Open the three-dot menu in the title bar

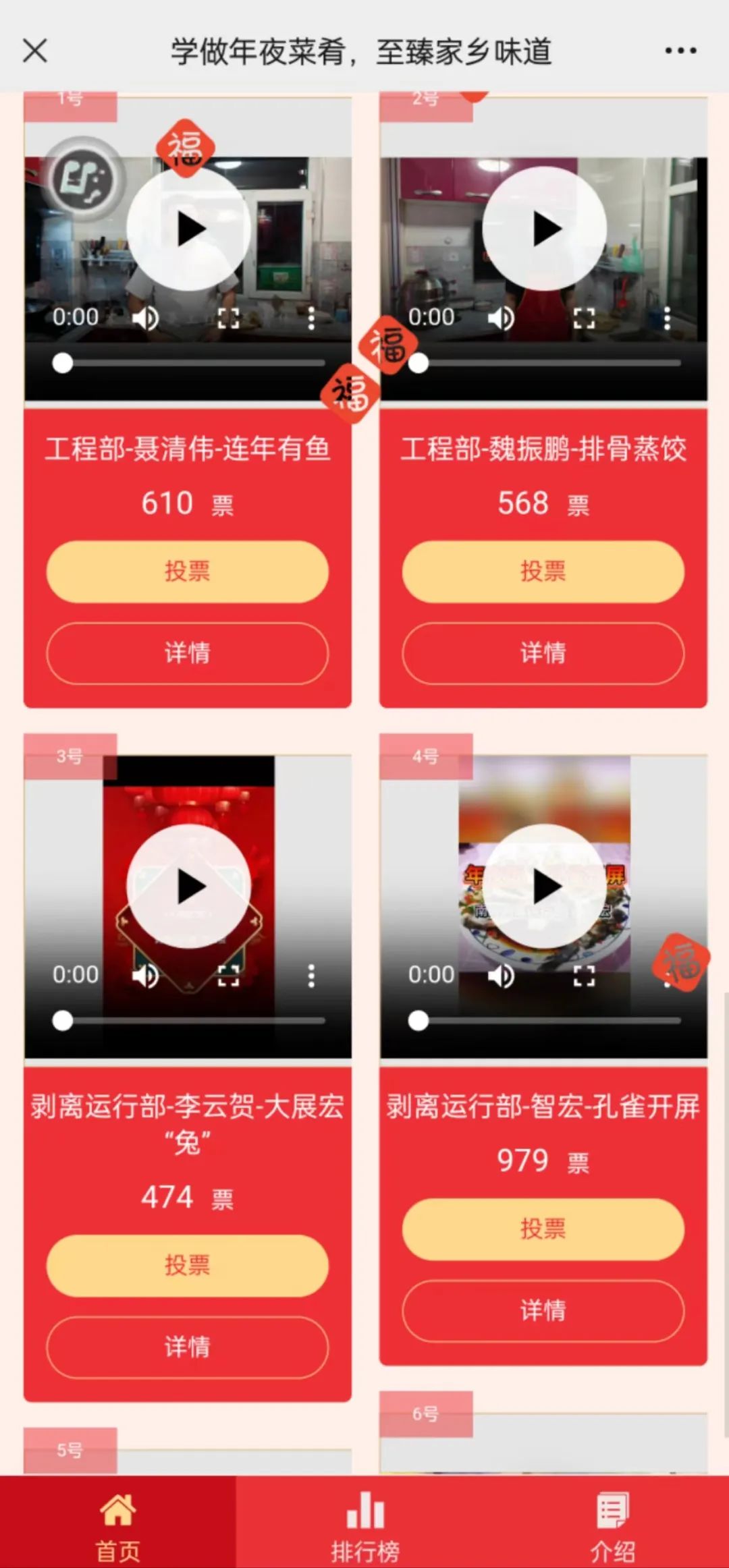click(680, 51)
